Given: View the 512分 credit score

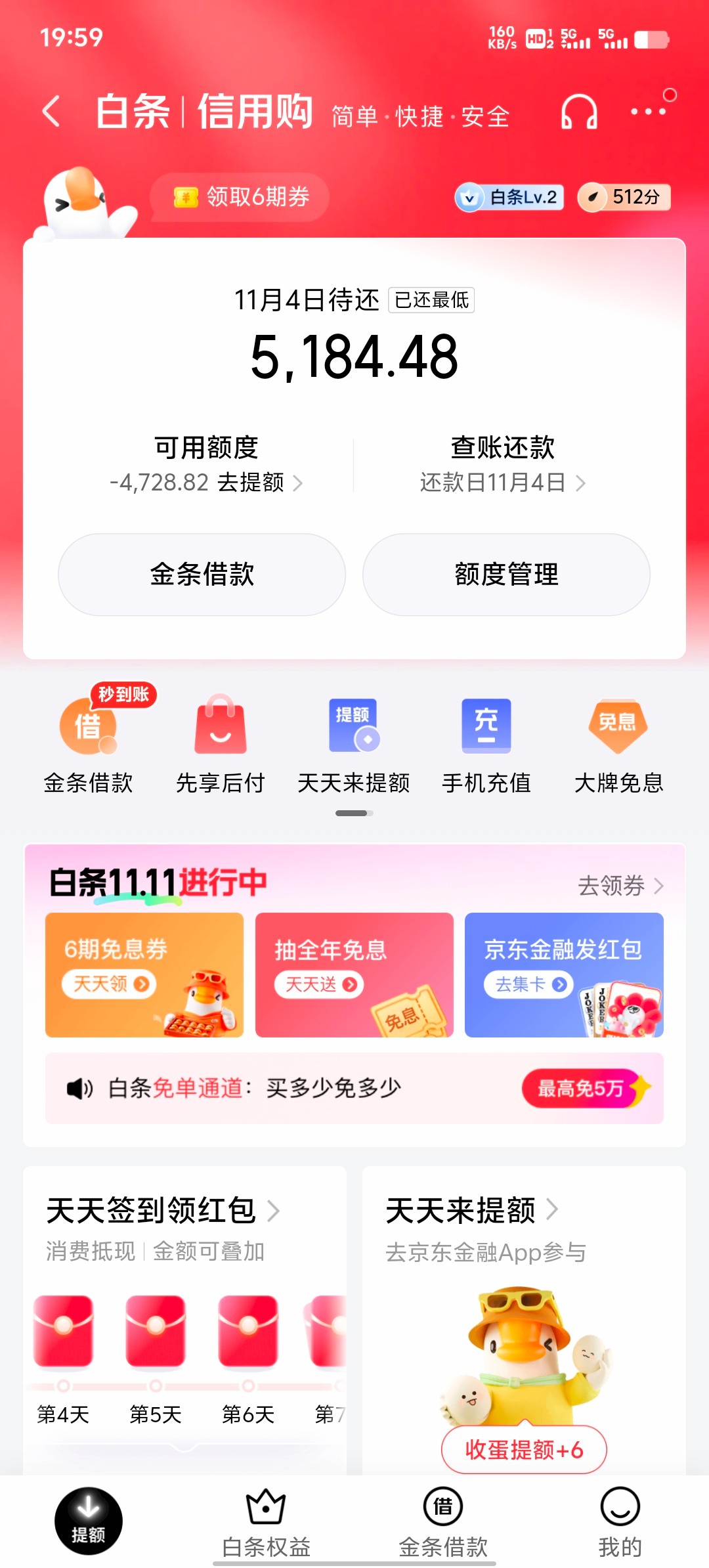Looking at the screenshot, I should click(624, 197).
